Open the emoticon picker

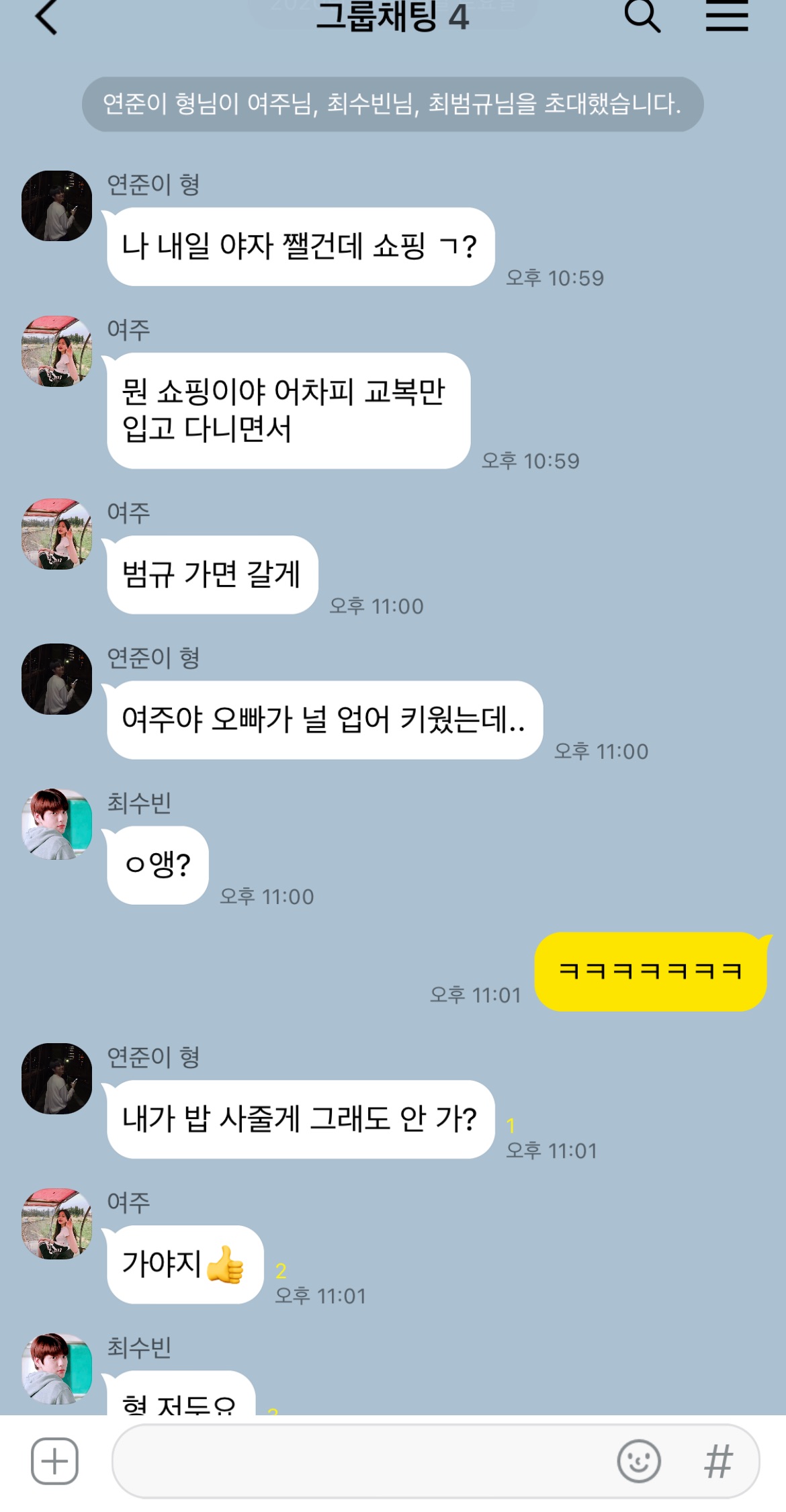pyautogui.click(x=639, y=1461)
